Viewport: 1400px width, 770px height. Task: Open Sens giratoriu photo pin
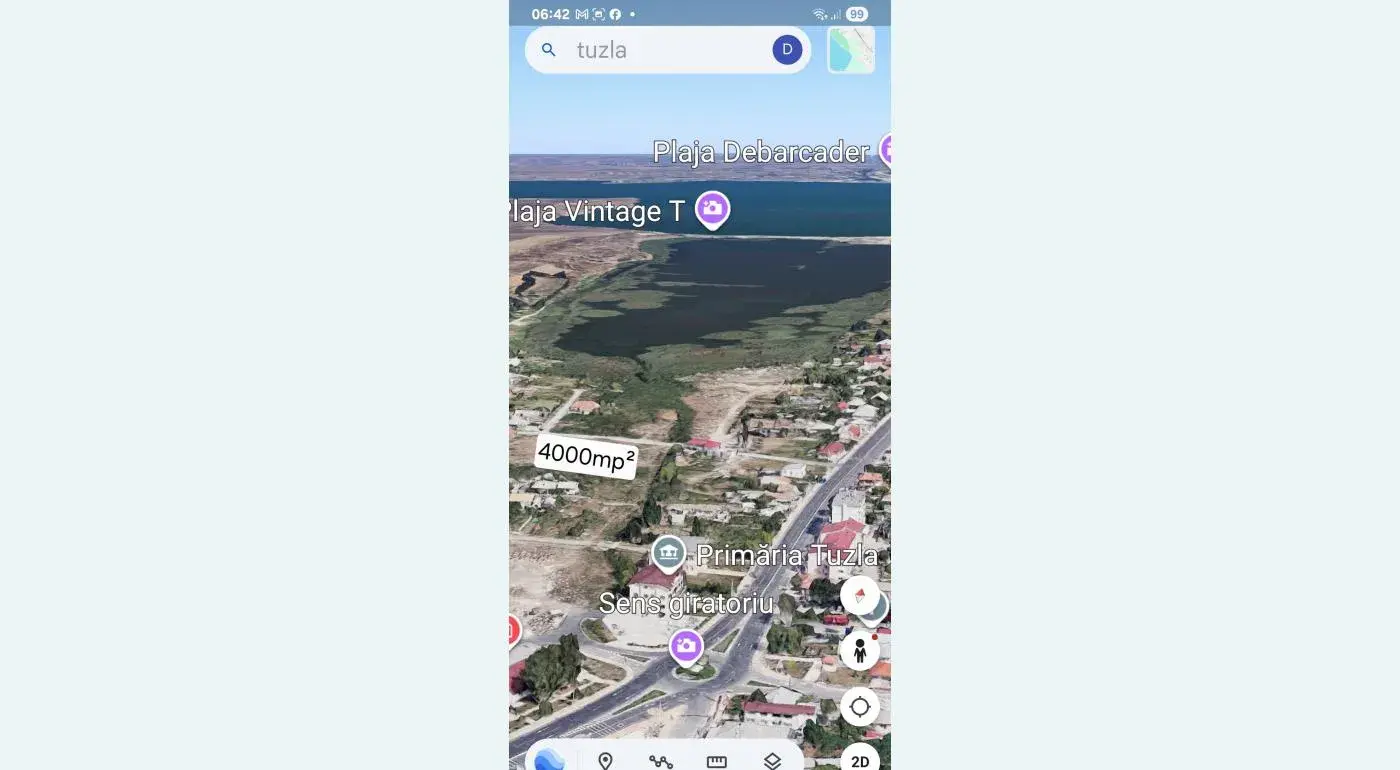686,646
